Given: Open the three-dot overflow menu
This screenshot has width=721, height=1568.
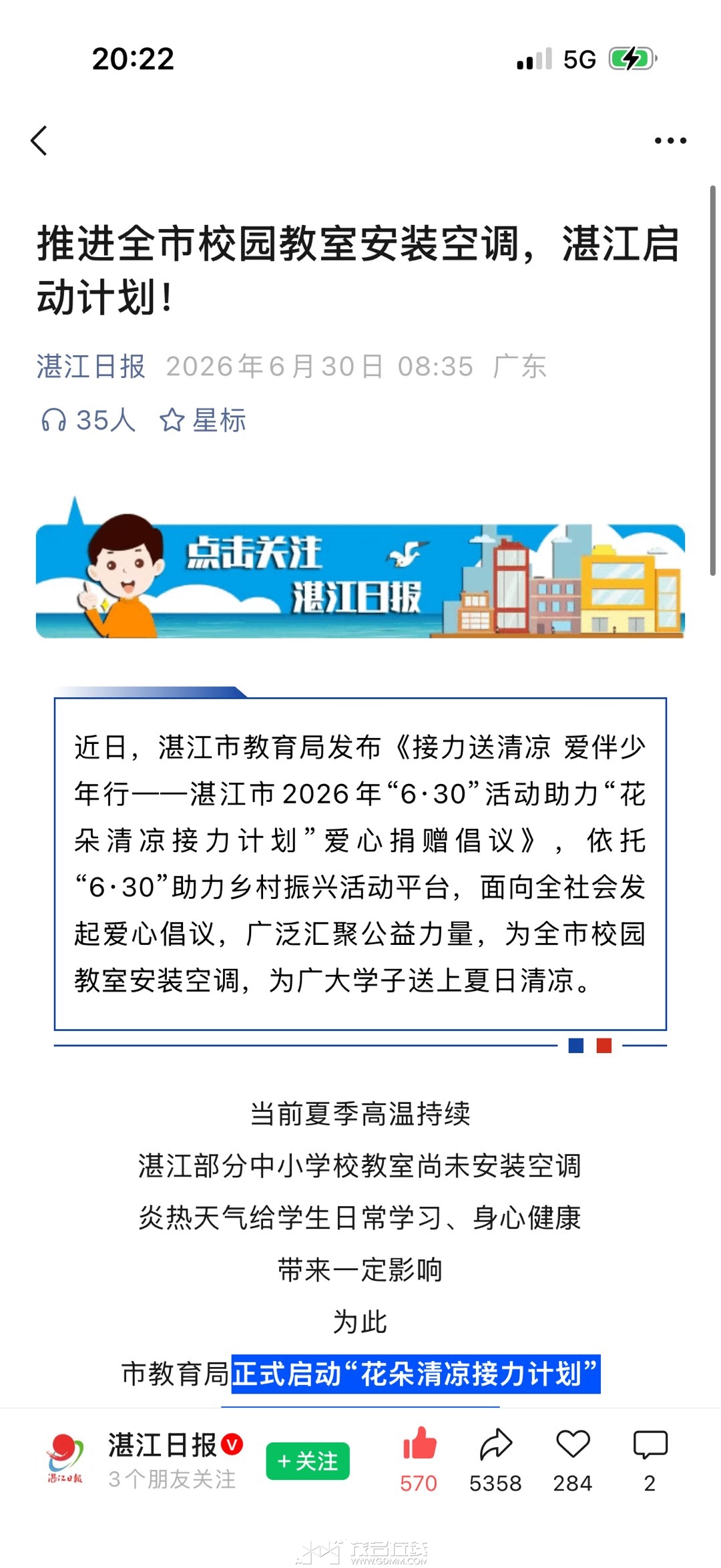Looking at the screenshot, I should point(670,140).
